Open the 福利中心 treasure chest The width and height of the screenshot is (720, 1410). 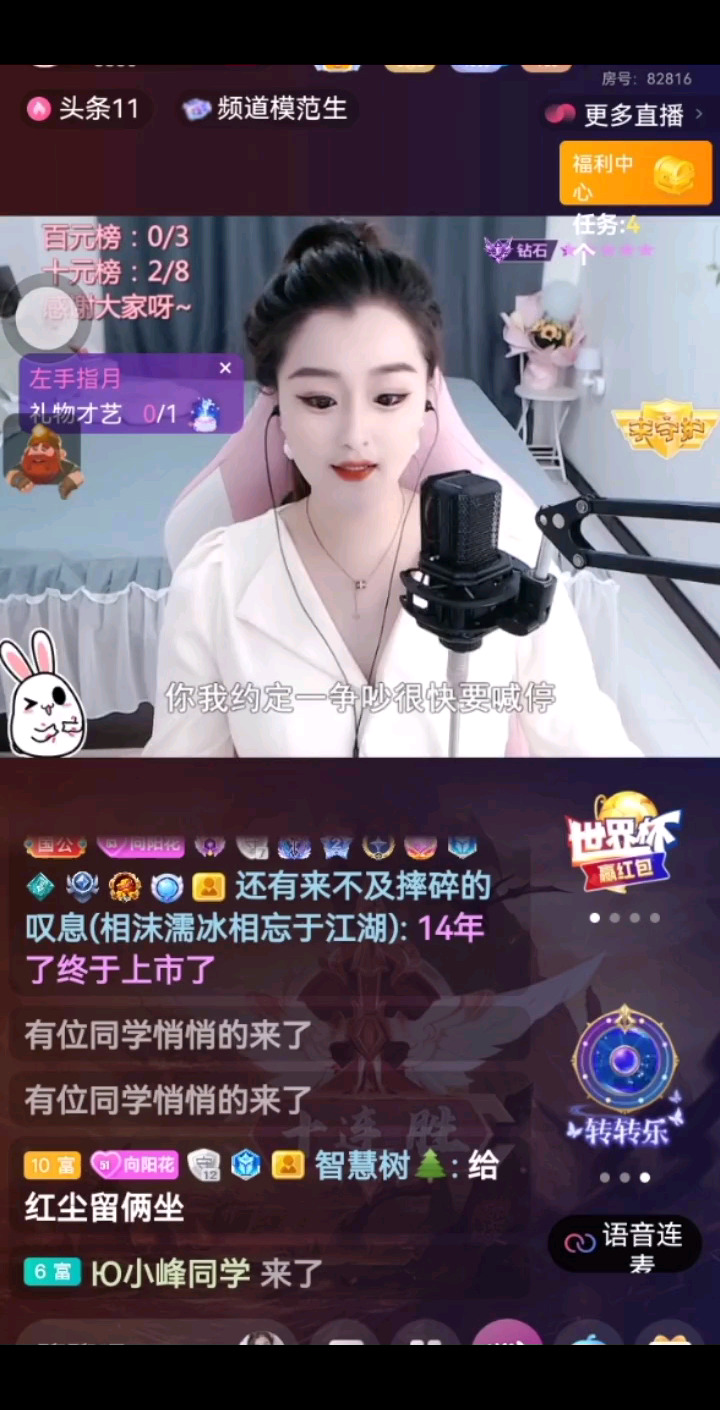coord(636,172)
